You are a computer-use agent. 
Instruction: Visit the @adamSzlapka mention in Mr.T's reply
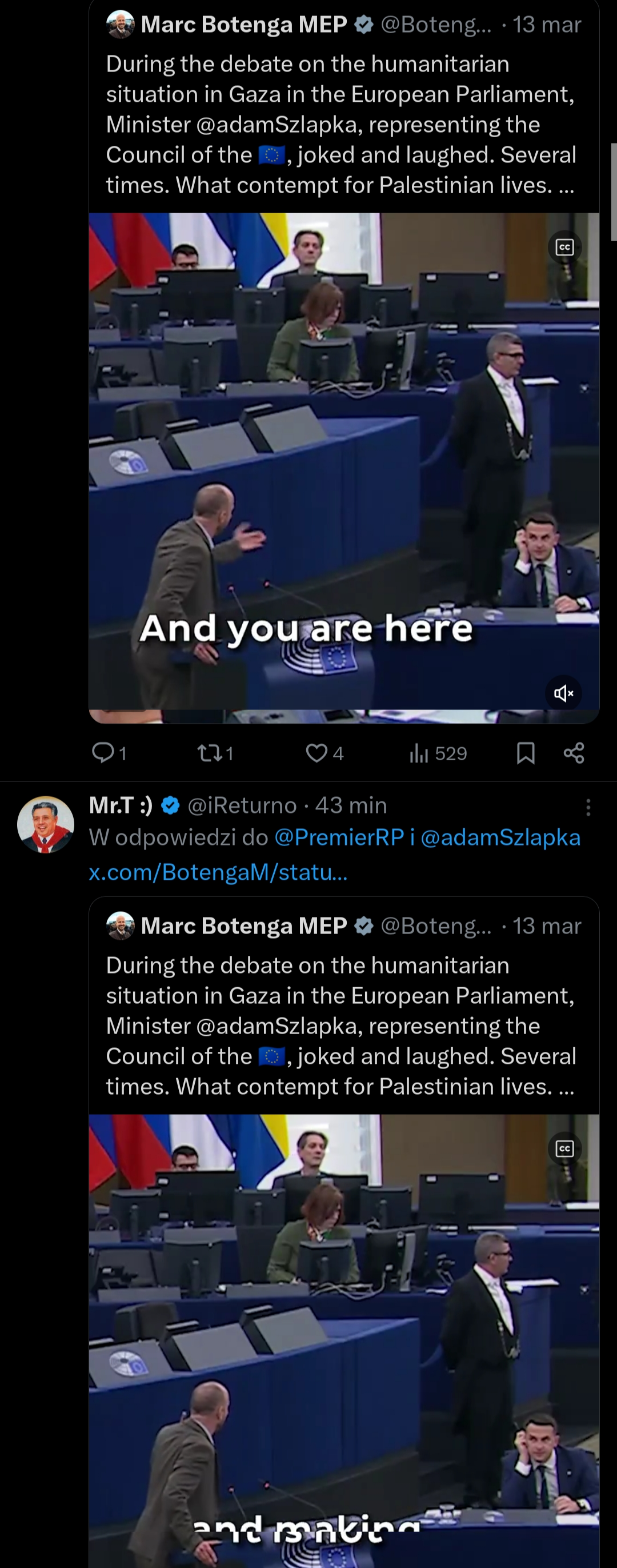500,837
